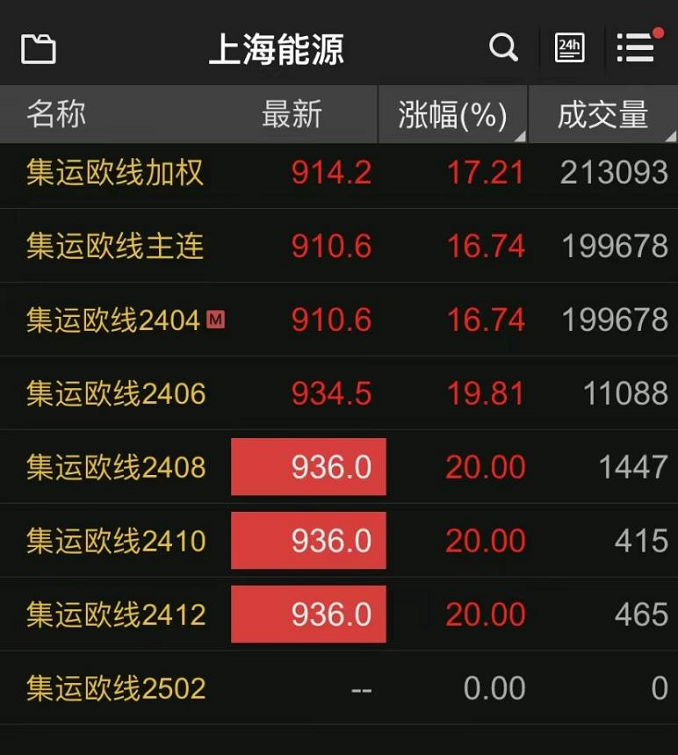Image resolution: width=678 pixels, height=755 pixels.
Task: Open 集运欧线2412 contract
Action: point(115,614)
